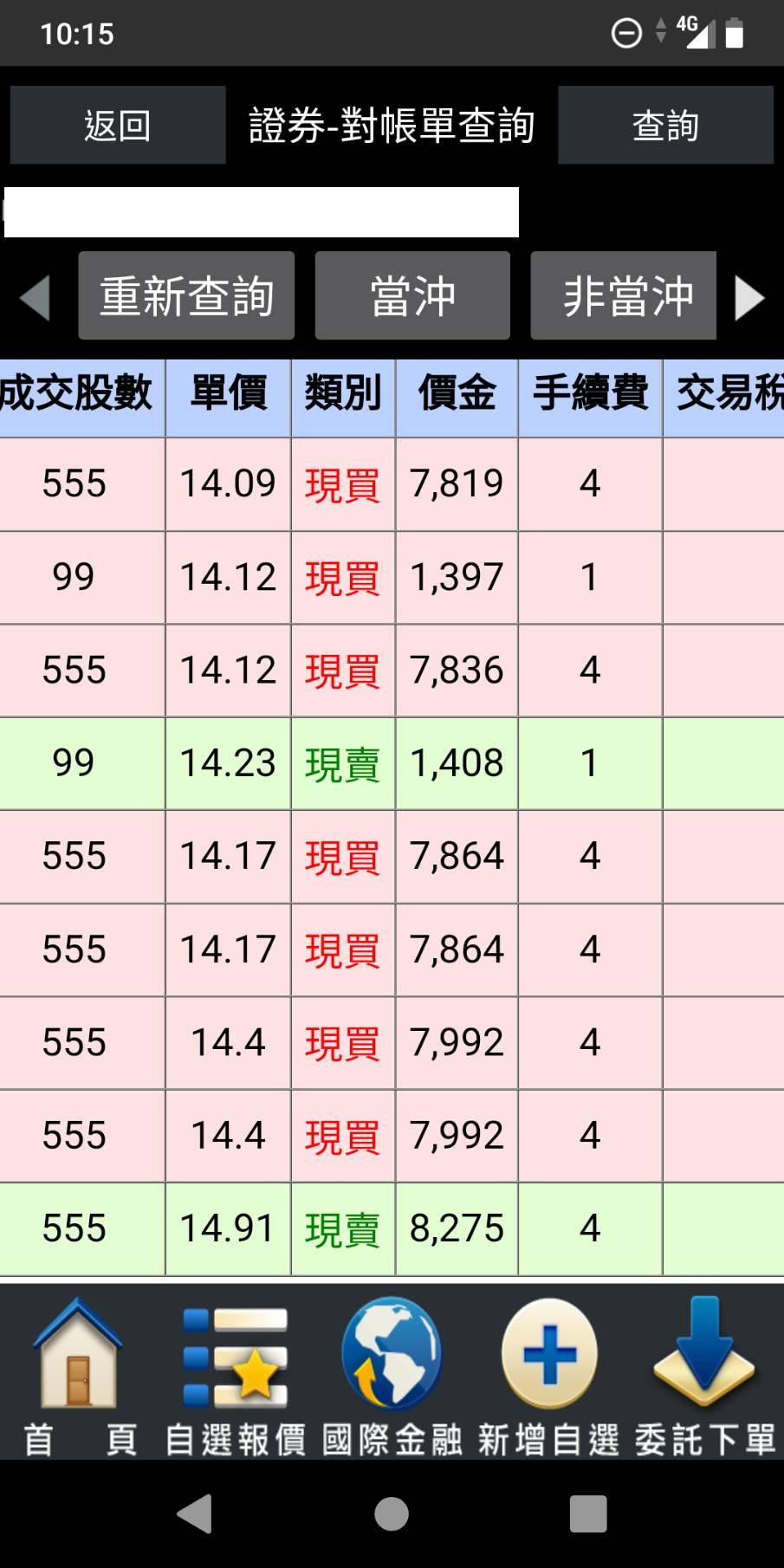Tap the right arrow beside 非當沖

pos(749,297)
